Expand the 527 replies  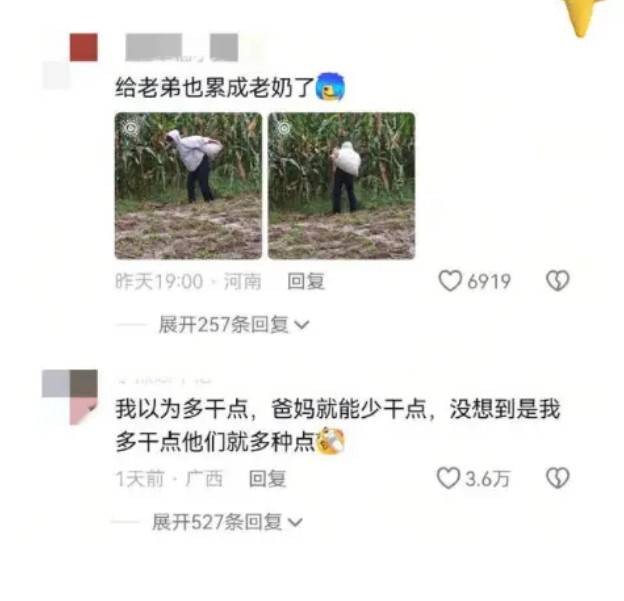pyautogui.click(x=227, y=521)
